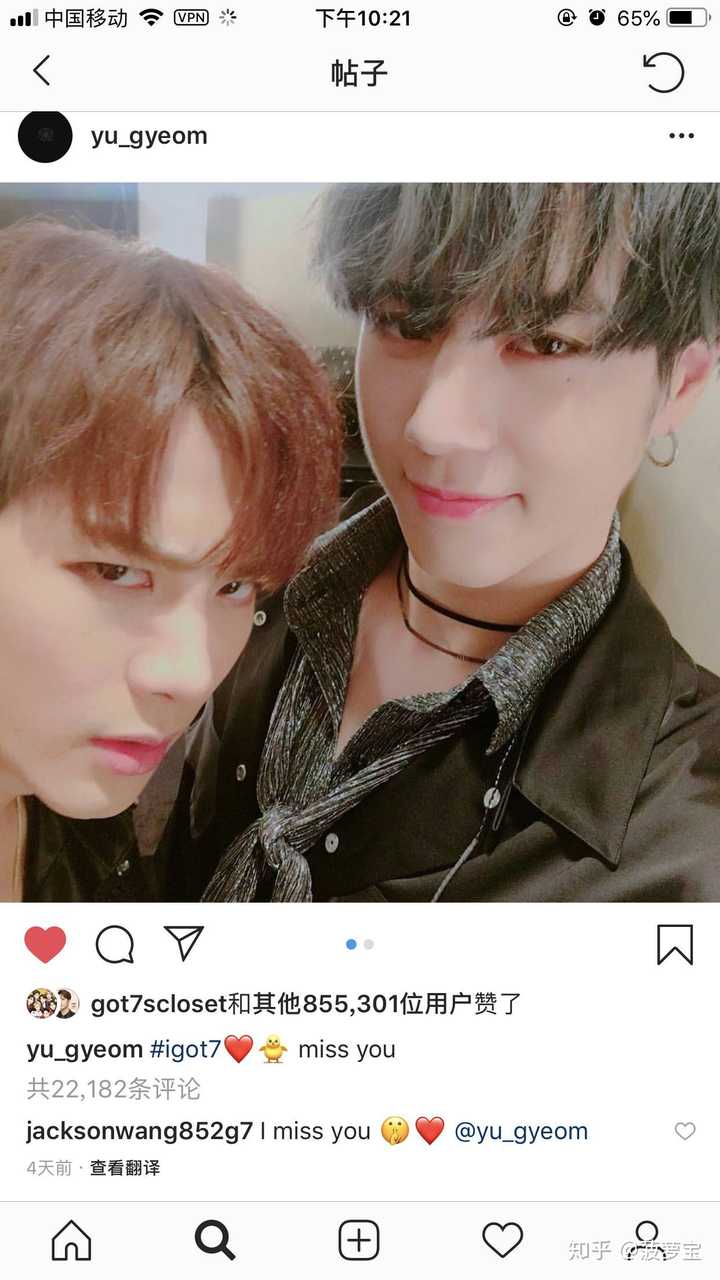Switch to the Home tab
Viewport: 720px width, 1280px height.
click(71, 1241)
